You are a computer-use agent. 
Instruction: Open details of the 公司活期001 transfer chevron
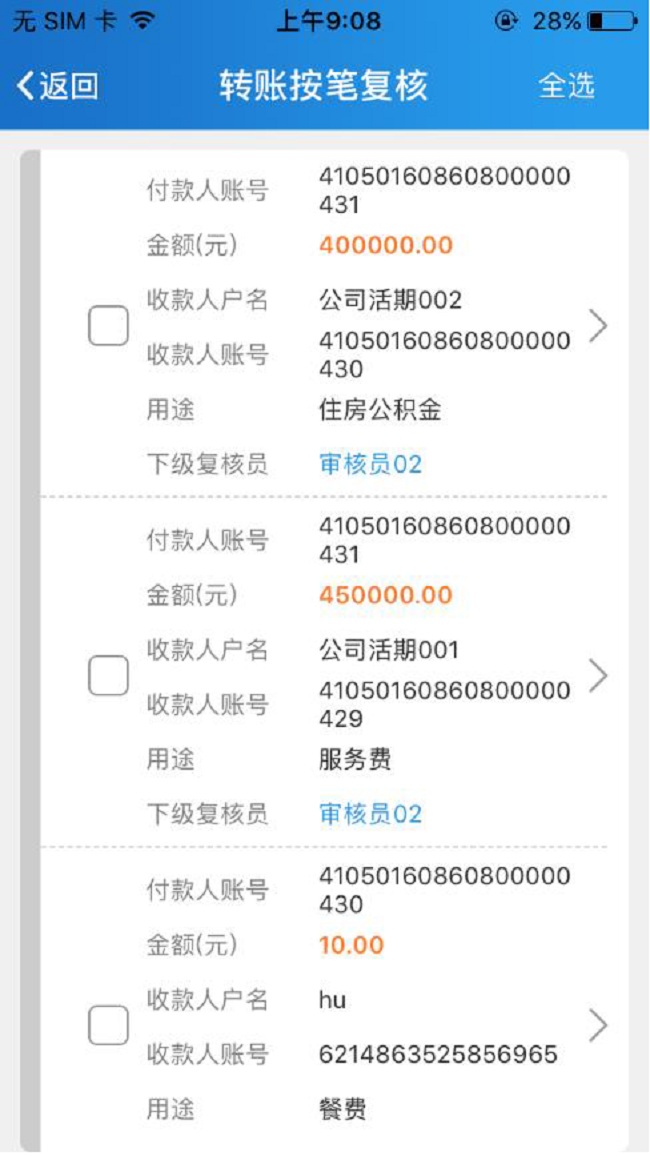598,676
